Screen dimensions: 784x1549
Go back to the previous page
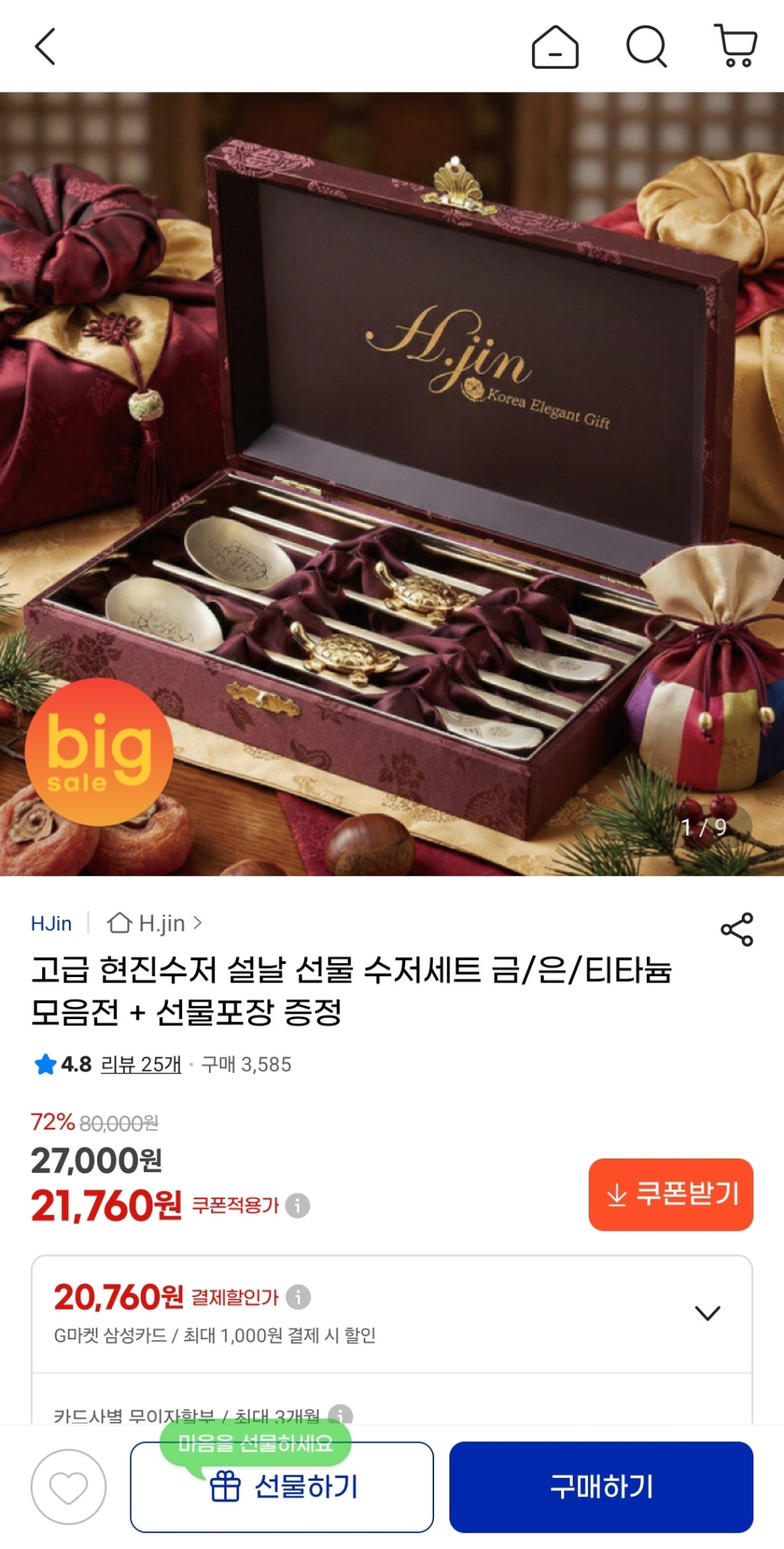pos(46,47)
